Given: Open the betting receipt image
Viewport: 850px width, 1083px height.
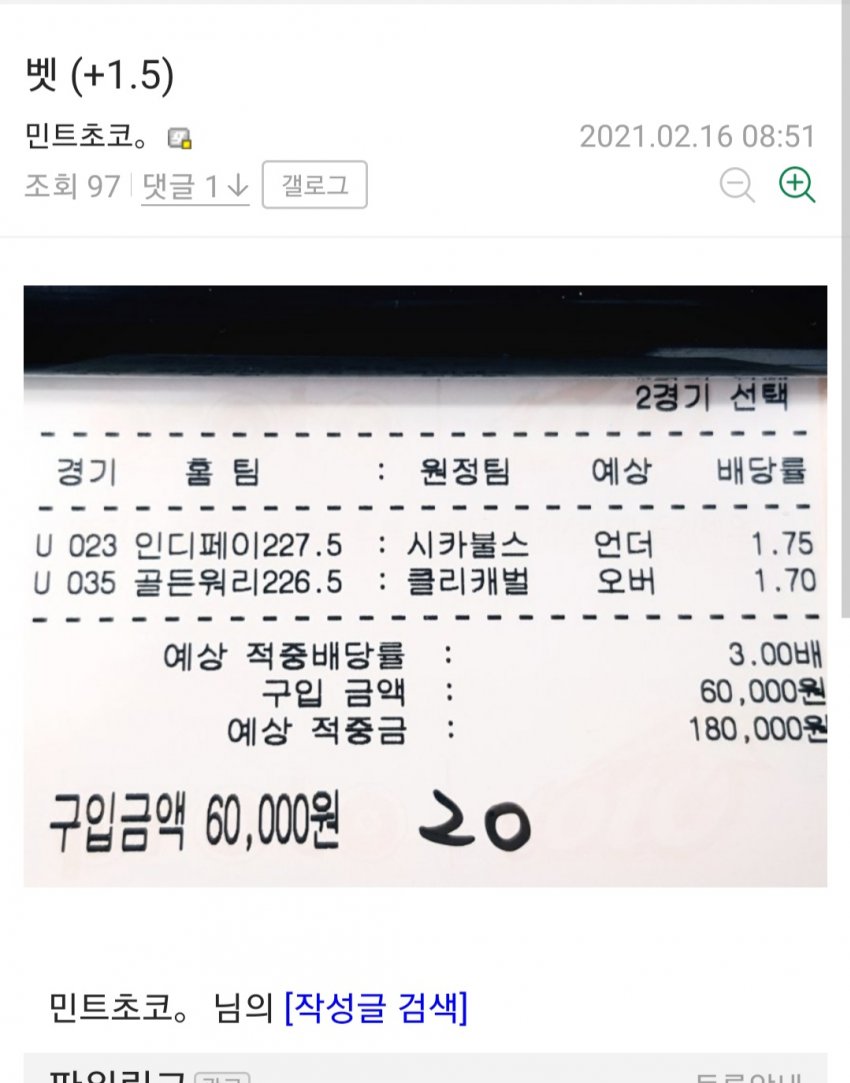Looking at the screenshot, I should tap(425, 586).
